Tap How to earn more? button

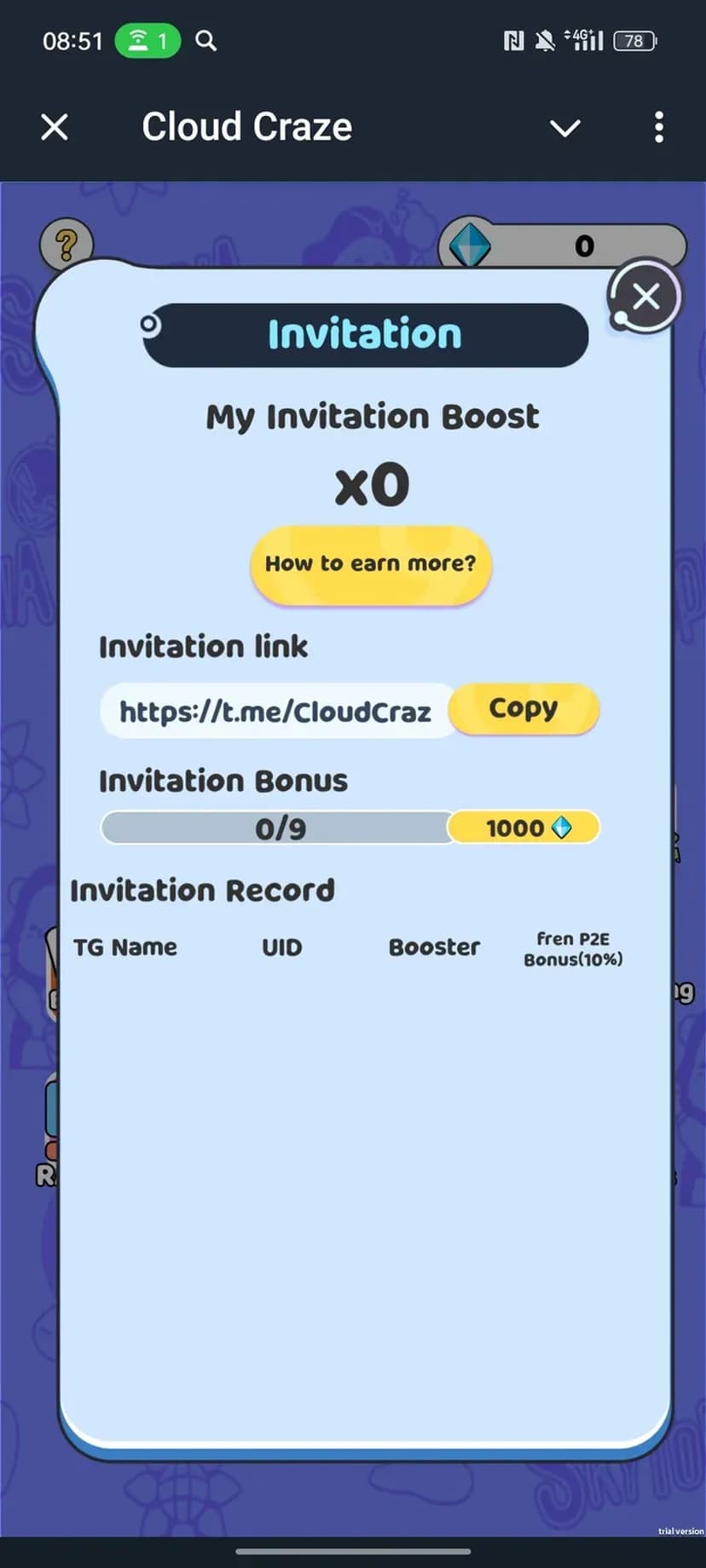[x=370, y=564]
